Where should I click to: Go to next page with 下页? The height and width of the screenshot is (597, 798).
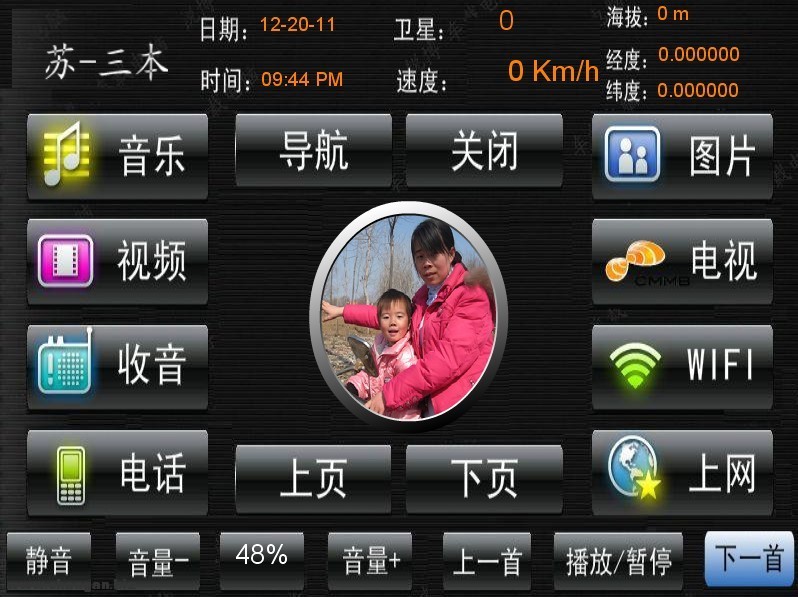[484, 479]
